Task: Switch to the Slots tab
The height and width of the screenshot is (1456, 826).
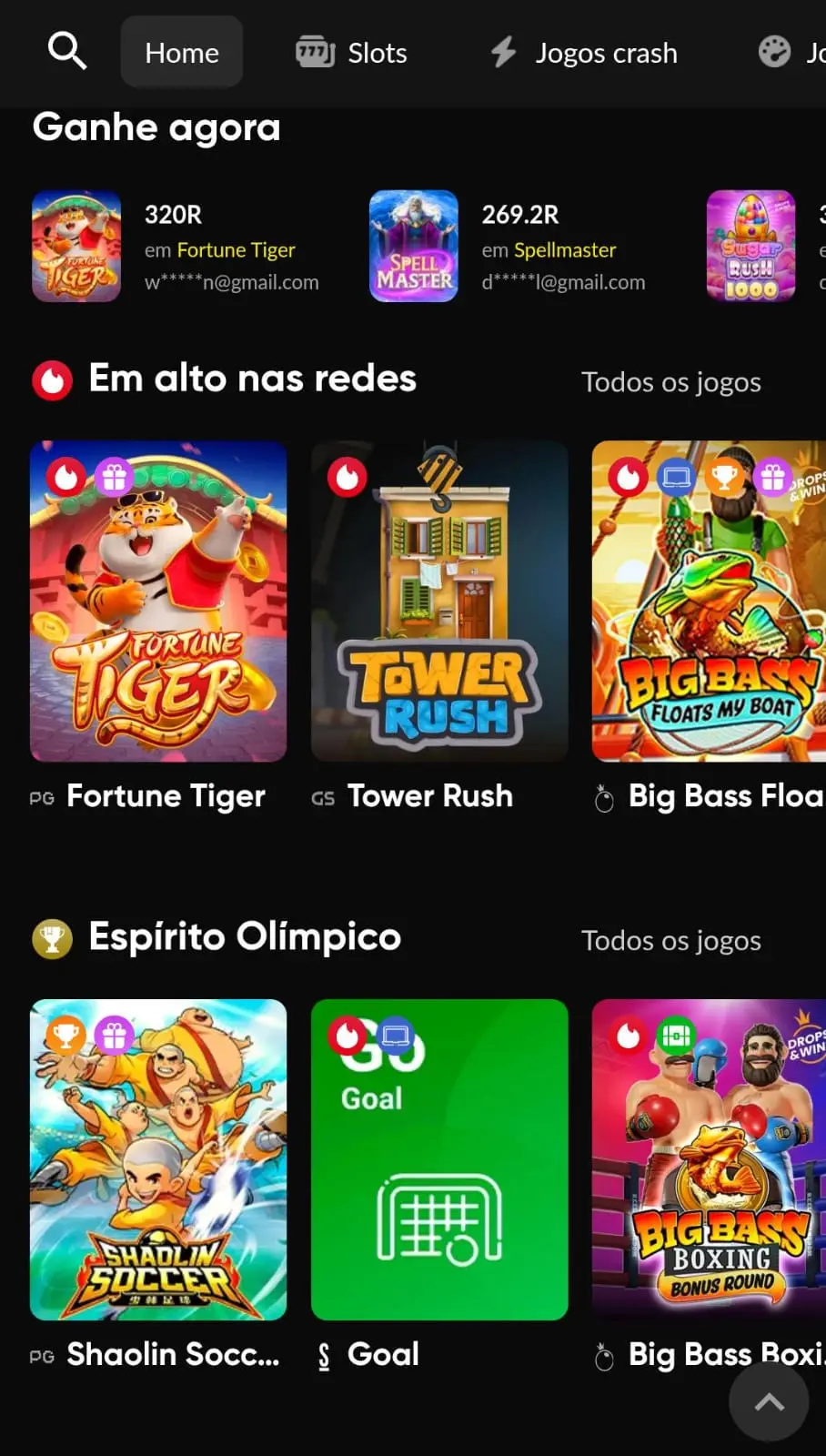Action: pos(353,52)
